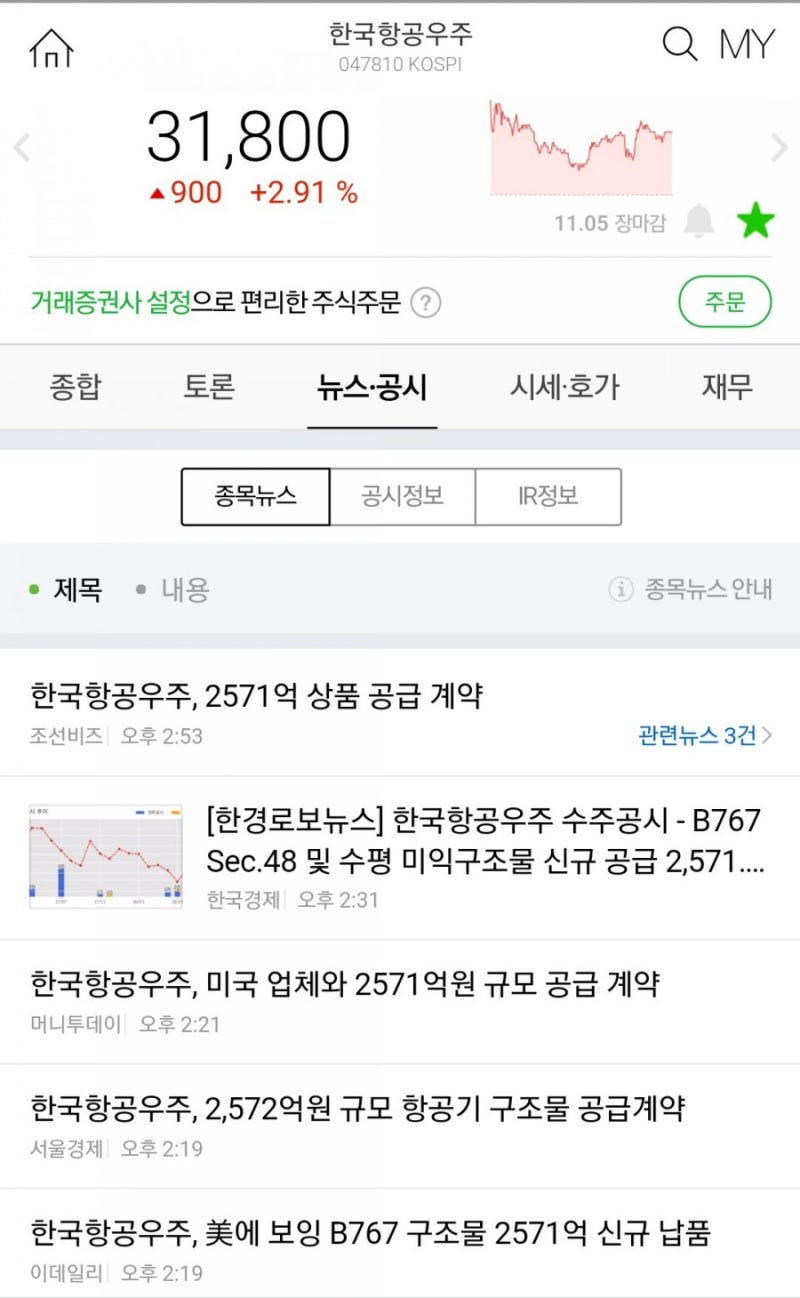
Task: Open the MY menu at top right
Action: pyautogui.click(x=745, y=45)
